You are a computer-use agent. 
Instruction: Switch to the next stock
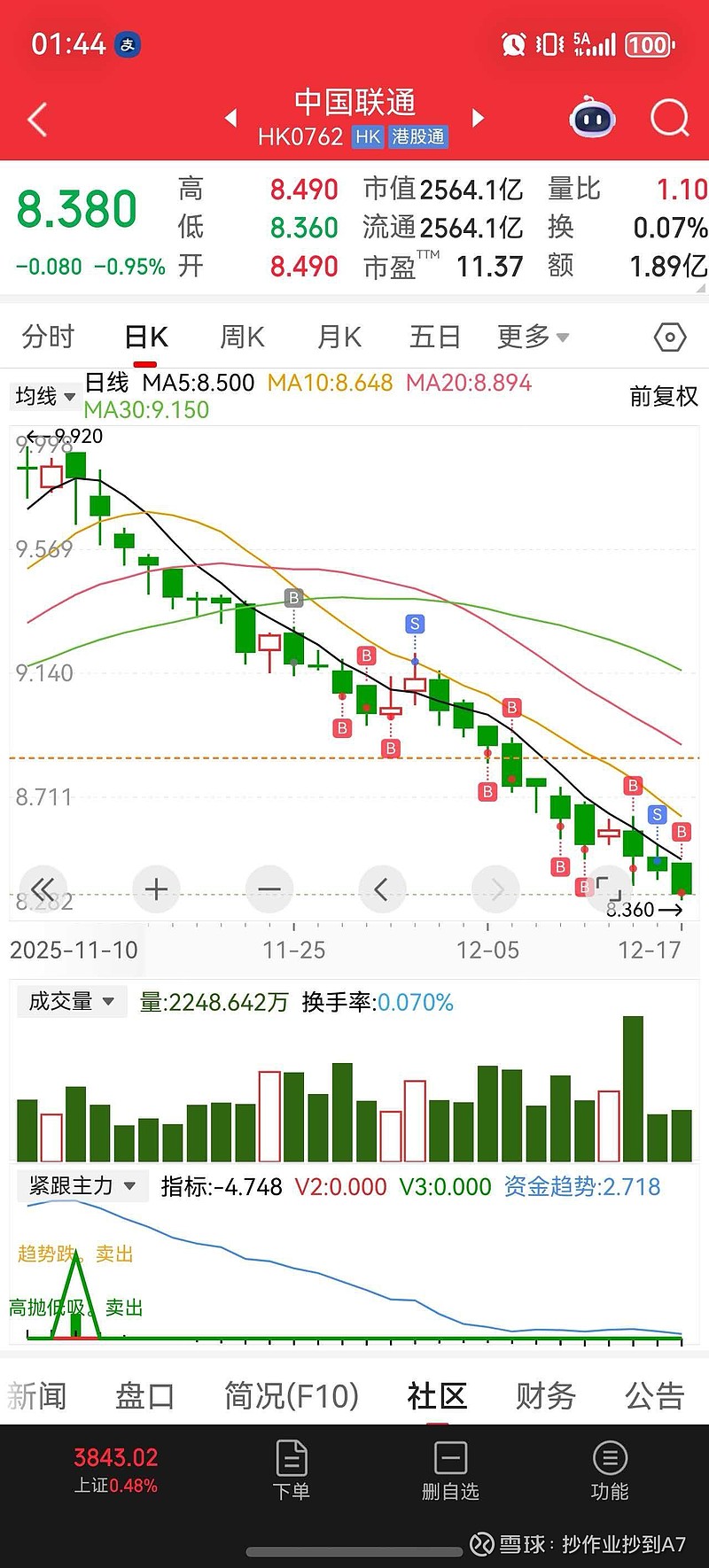[x=479, y=118]
